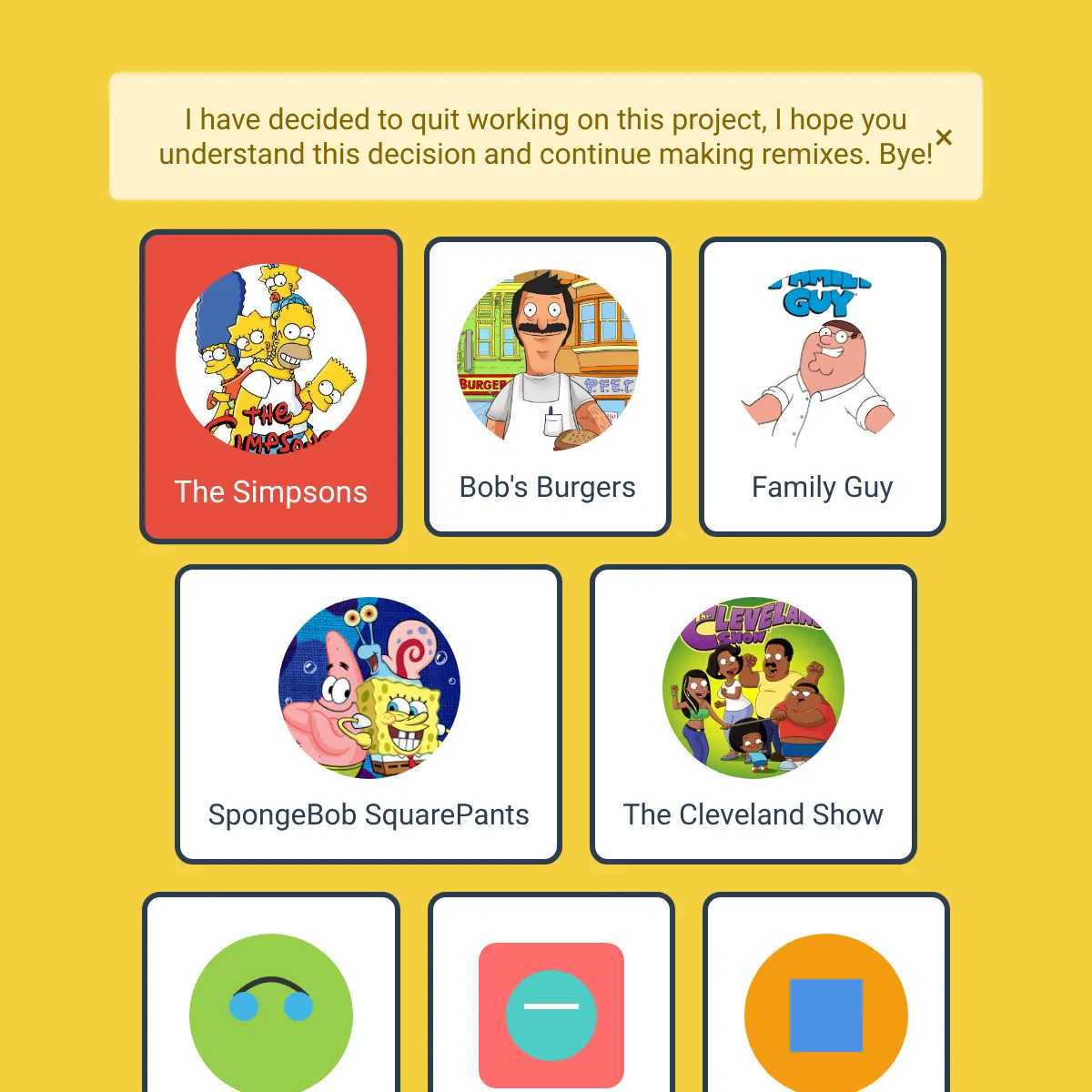
Task: Open the Family Guy card
Action: (x=823, y=387)
